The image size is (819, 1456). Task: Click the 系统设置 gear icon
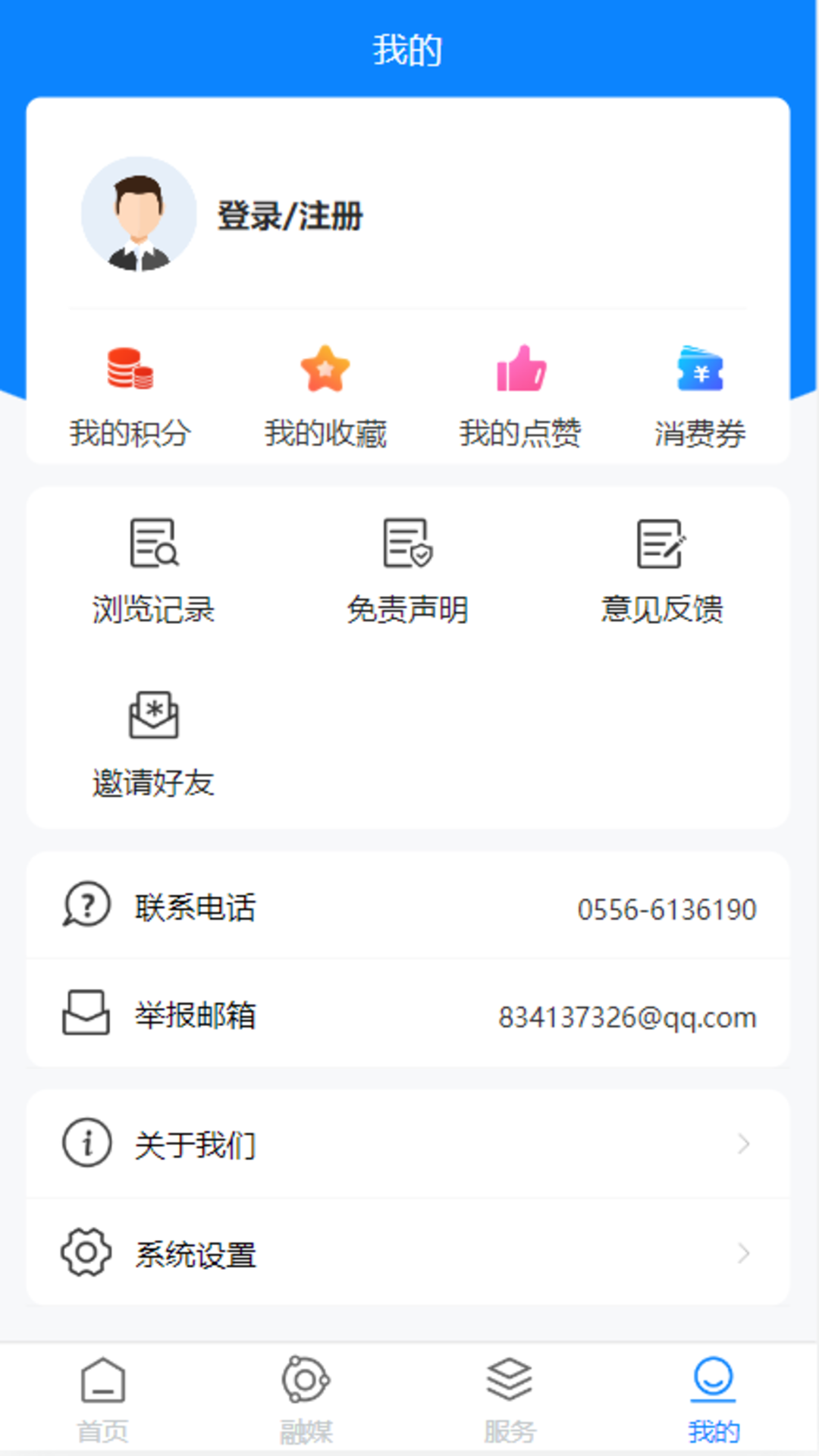click(x=86, y=1254)
